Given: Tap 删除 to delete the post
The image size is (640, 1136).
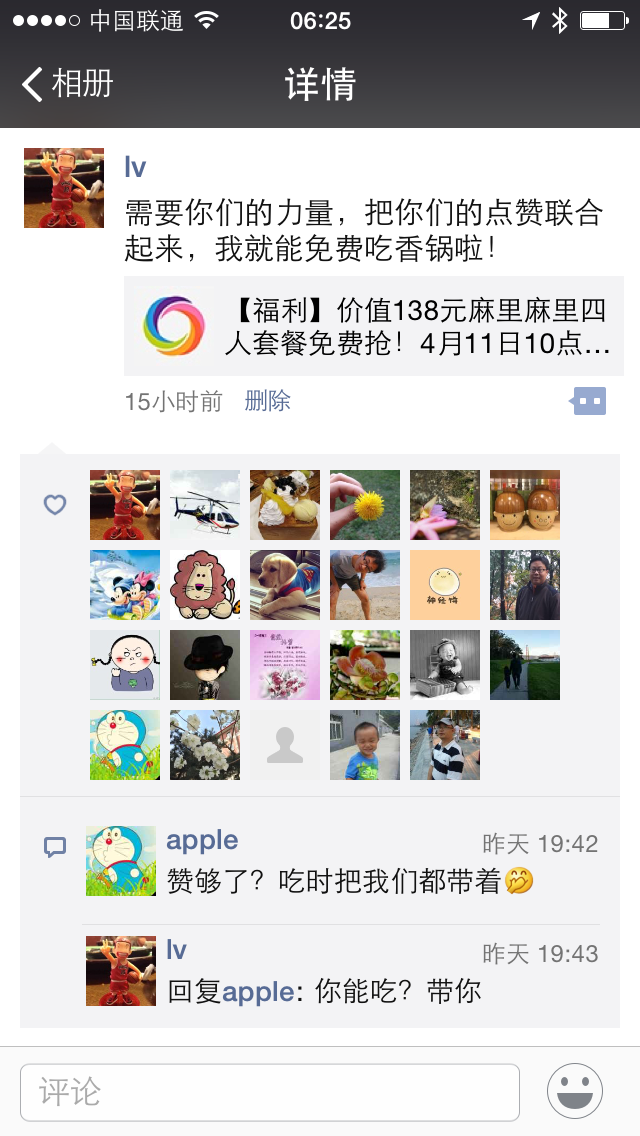Looking at the screenshot, I should [267, 401].
